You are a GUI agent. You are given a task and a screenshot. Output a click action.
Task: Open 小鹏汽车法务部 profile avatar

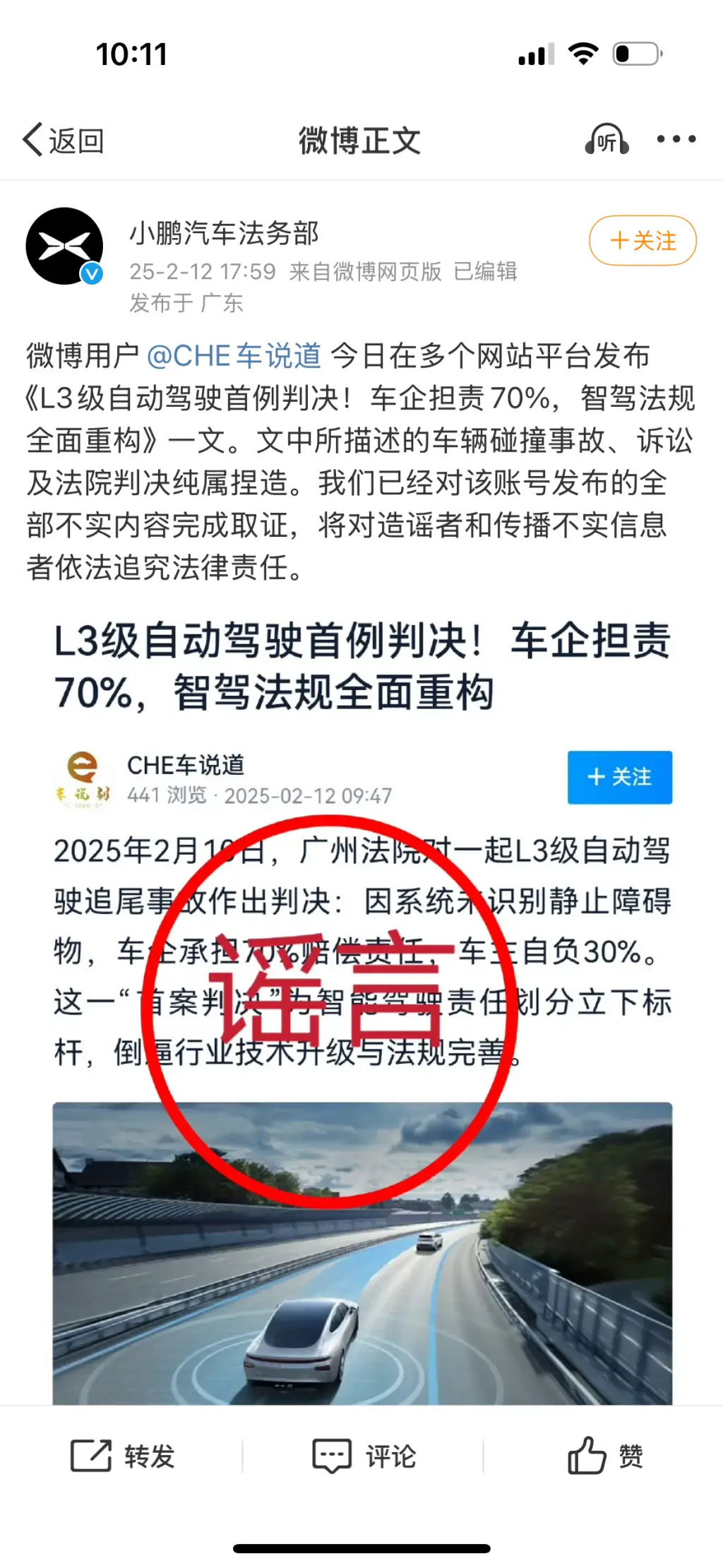pyautogui.click(x=64, y=247)
